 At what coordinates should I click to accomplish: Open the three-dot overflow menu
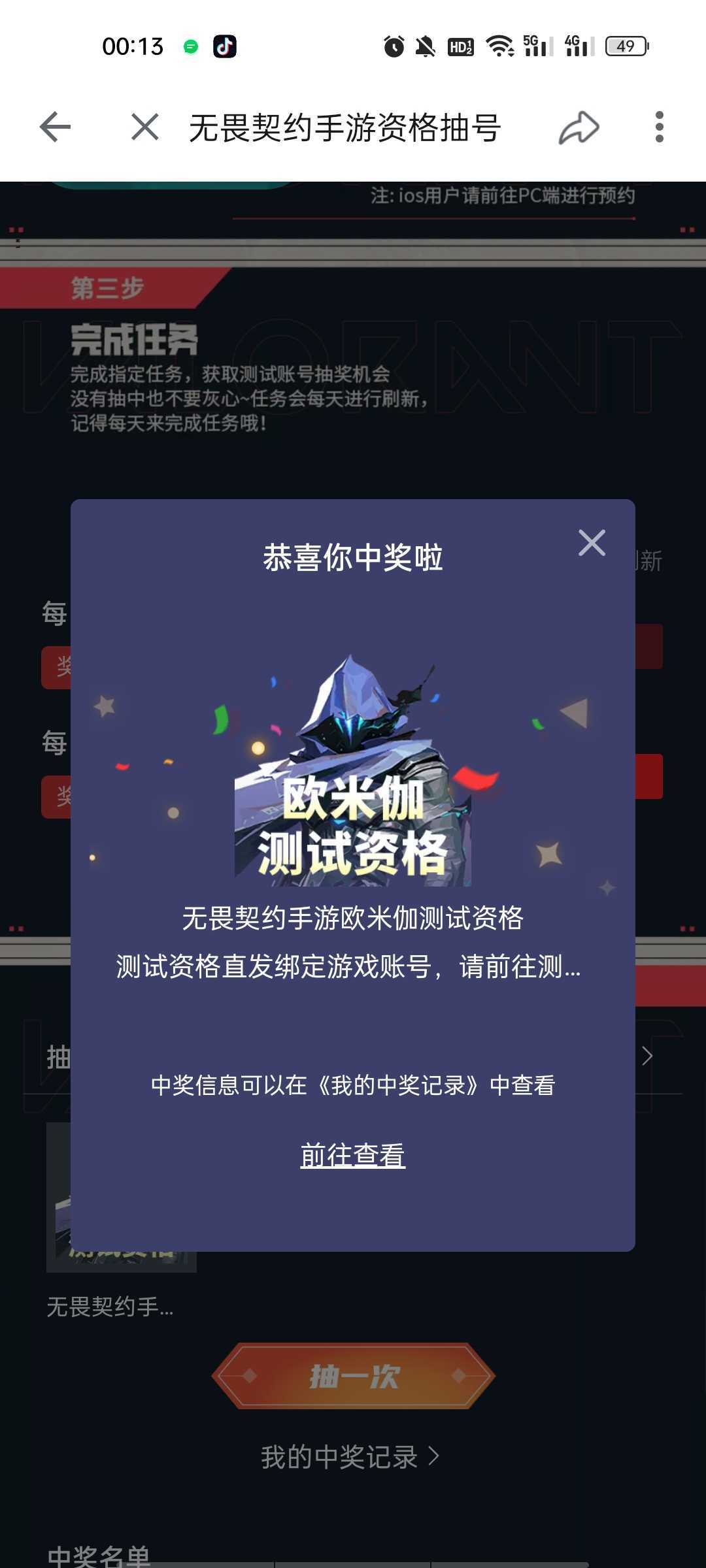[x=659, y=127]
